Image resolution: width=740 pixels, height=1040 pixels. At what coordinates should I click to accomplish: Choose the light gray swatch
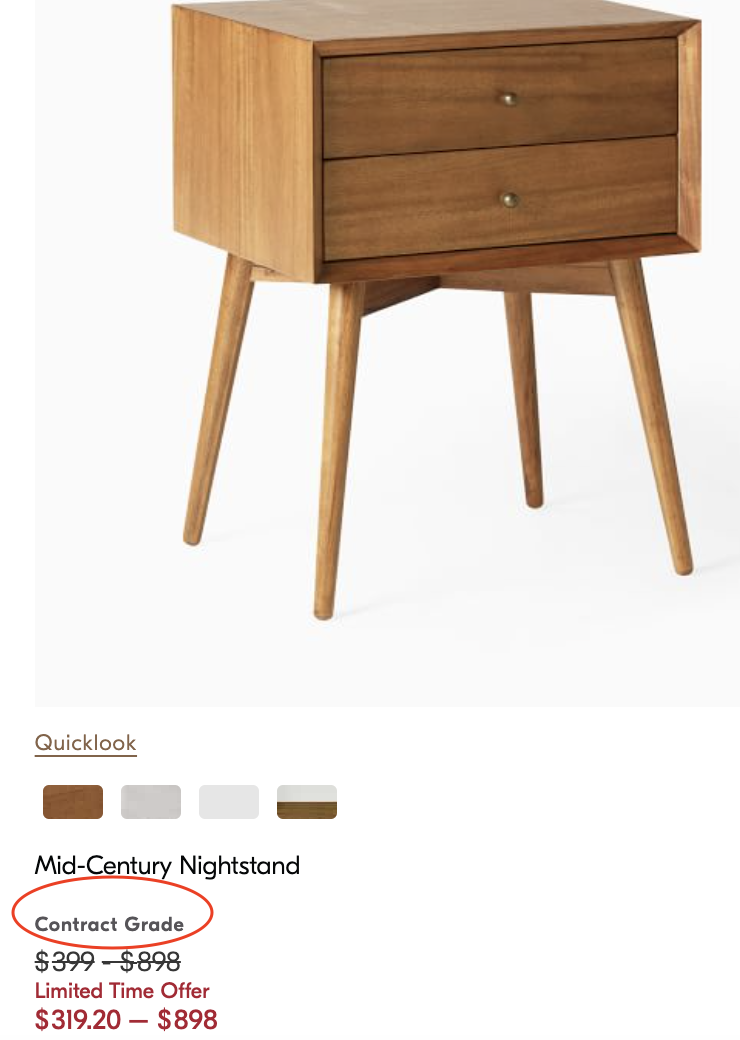click(x=151, y=802)
